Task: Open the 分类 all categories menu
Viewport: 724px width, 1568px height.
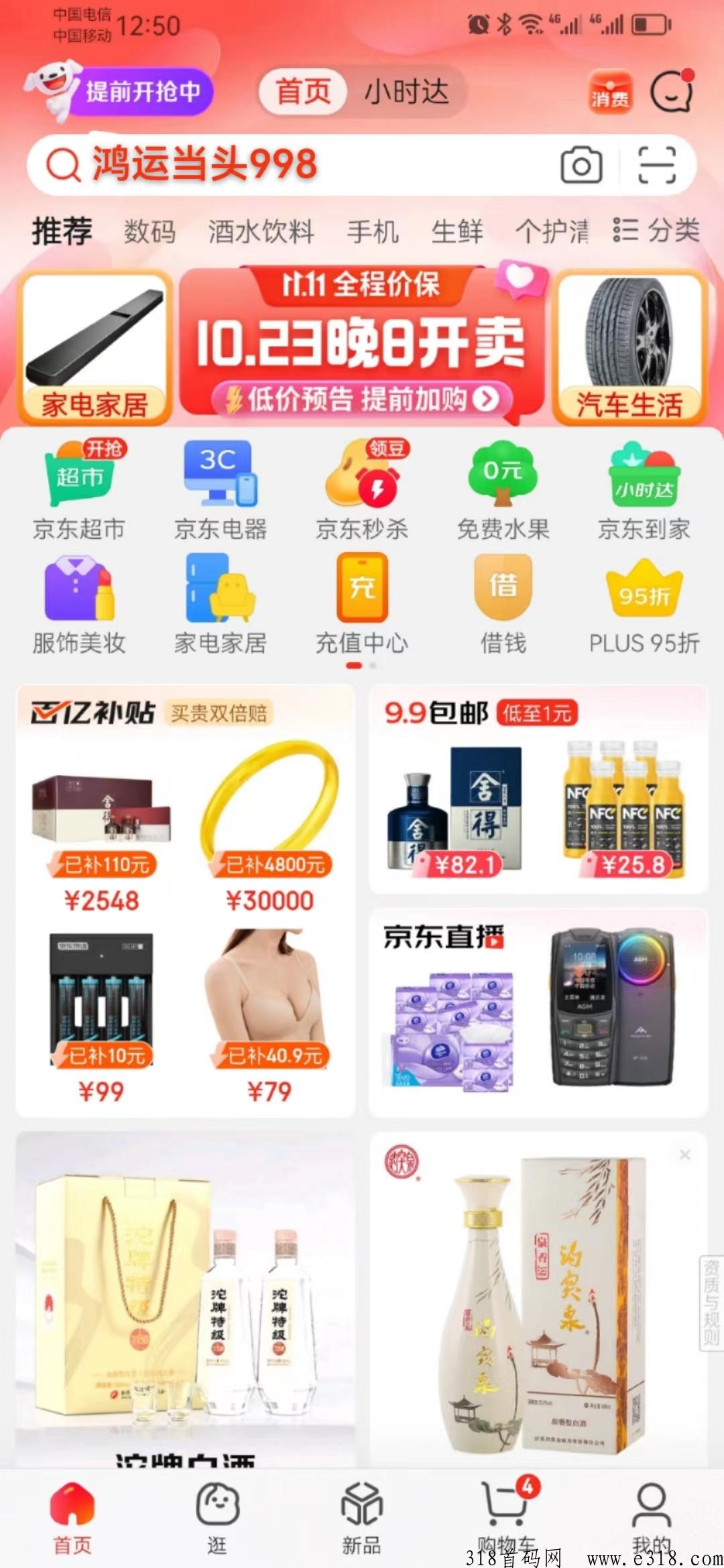Action: click(657, 231)
